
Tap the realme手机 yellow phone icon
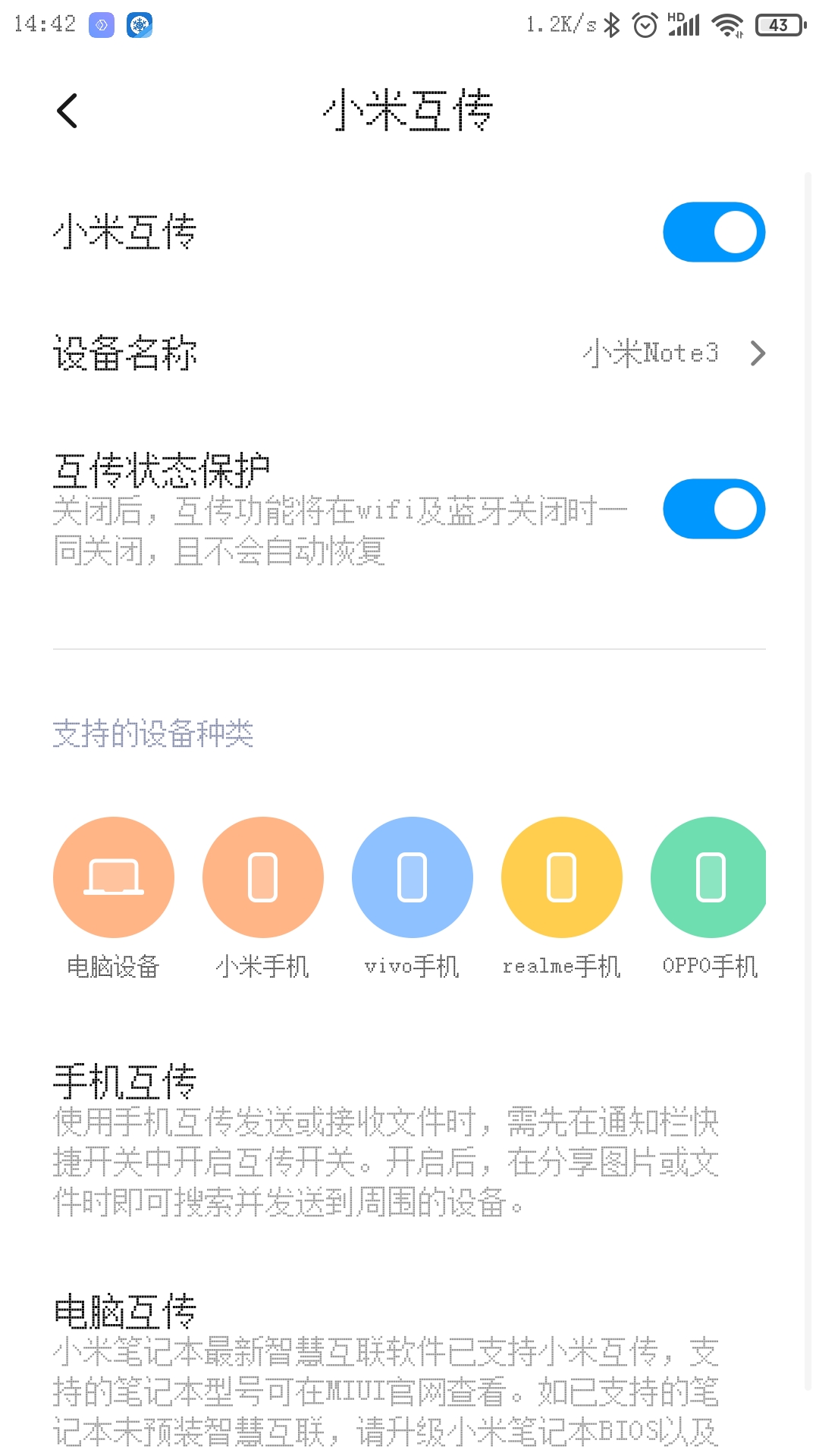(561, 876)
